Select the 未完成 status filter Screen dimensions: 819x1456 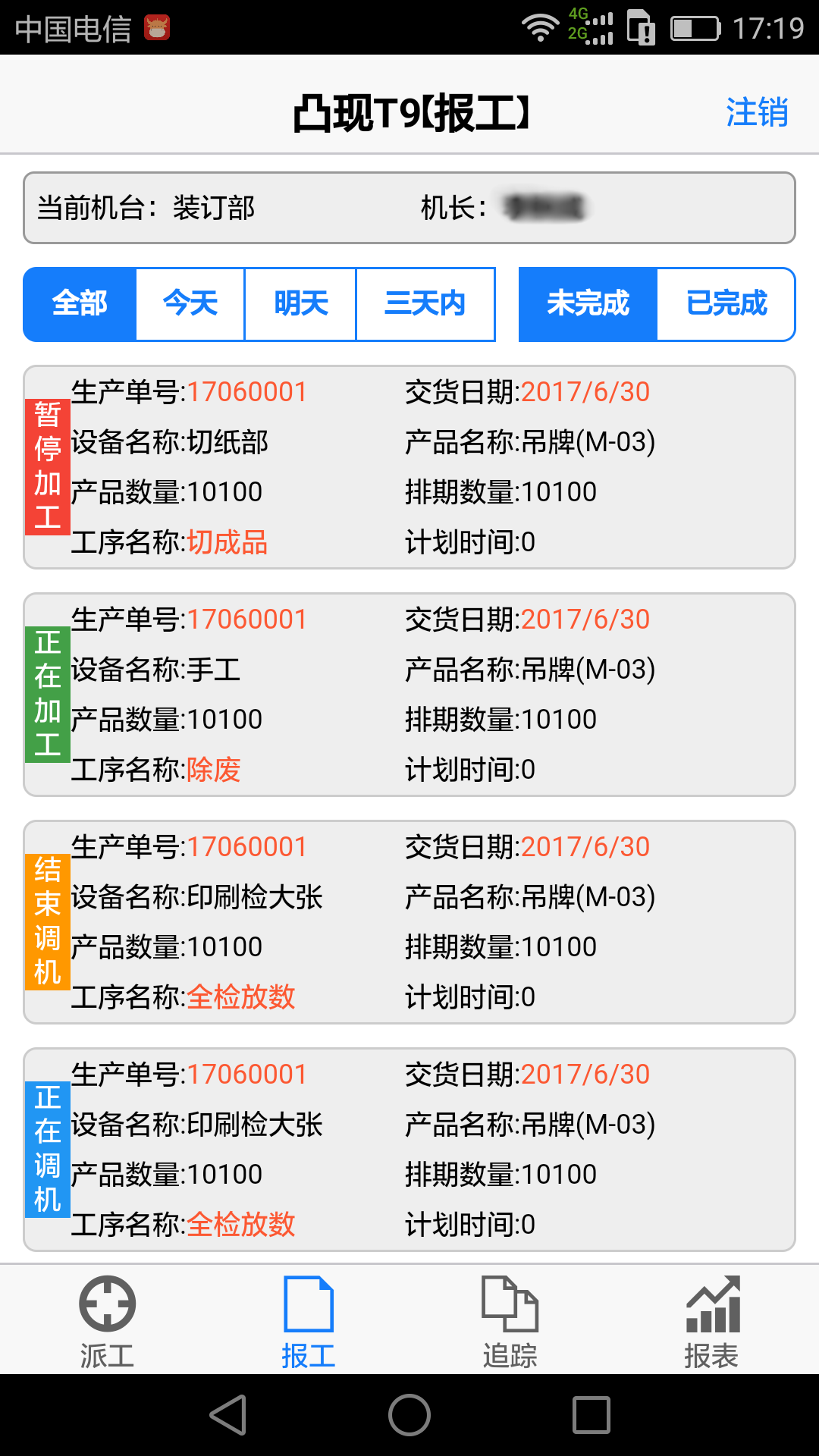(x=588, y=304)
